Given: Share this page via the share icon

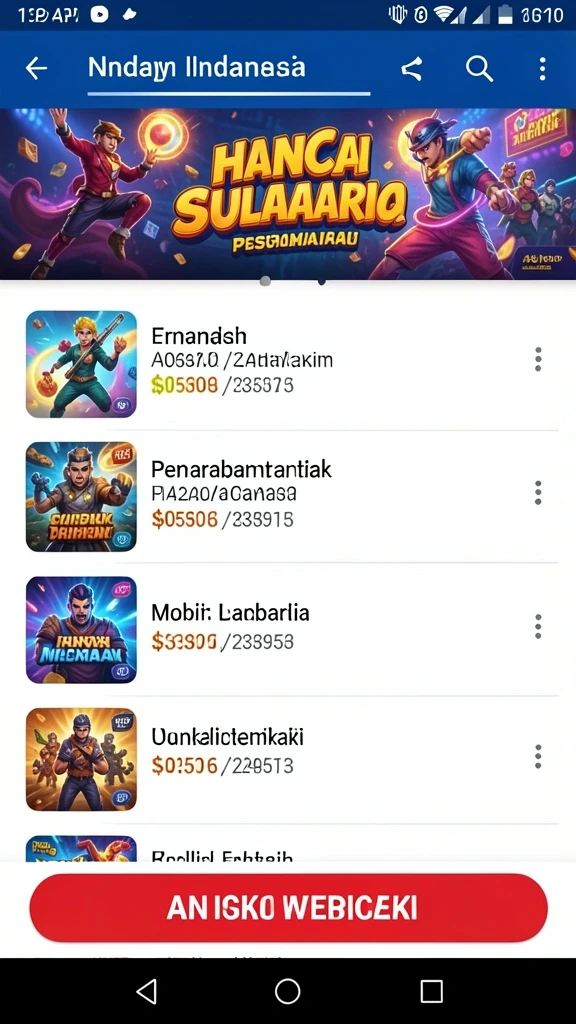Looking at the screenshot, I should 411,68.
